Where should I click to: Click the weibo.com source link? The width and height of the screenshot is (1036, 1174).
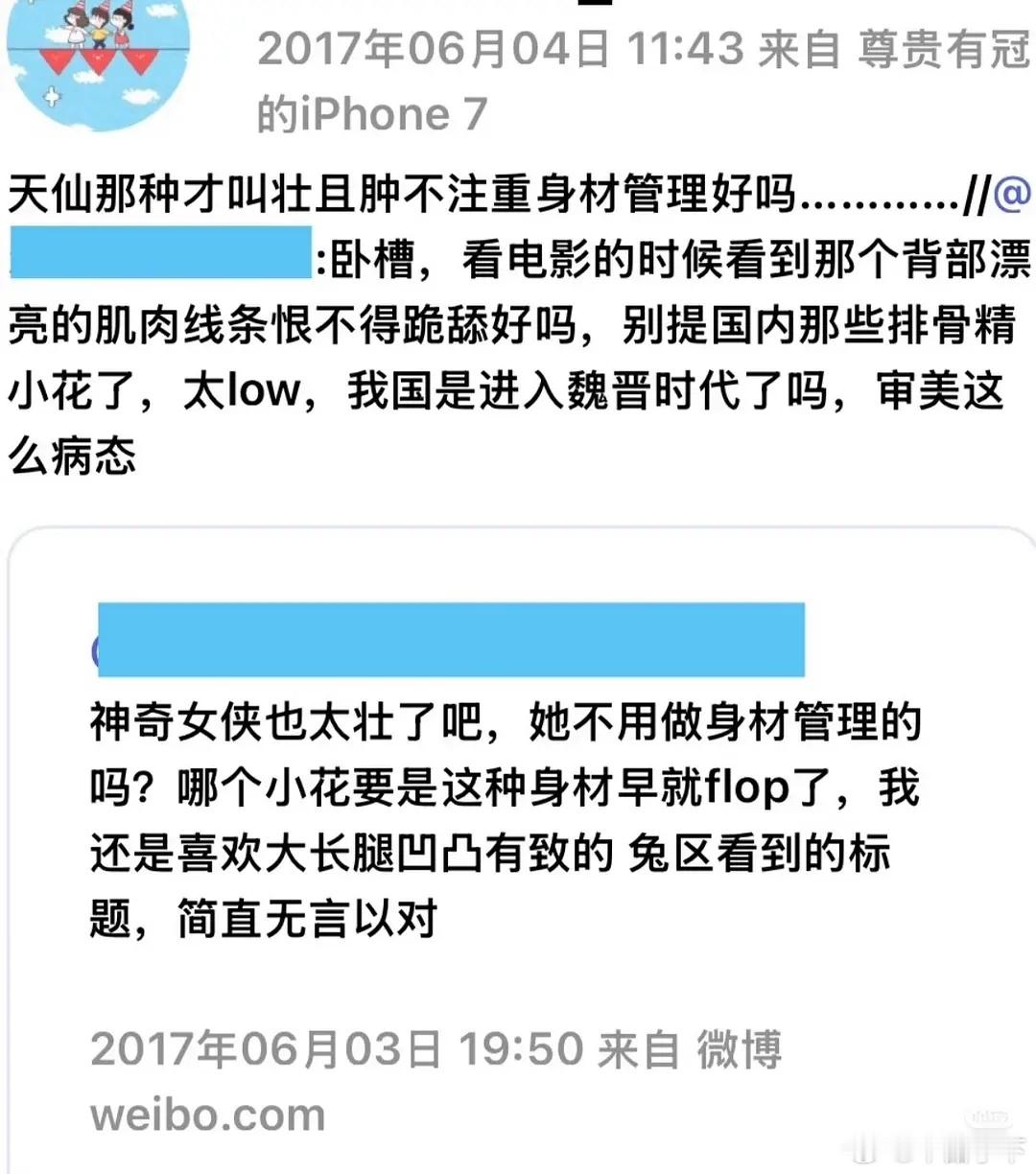tap(206, 1113)
